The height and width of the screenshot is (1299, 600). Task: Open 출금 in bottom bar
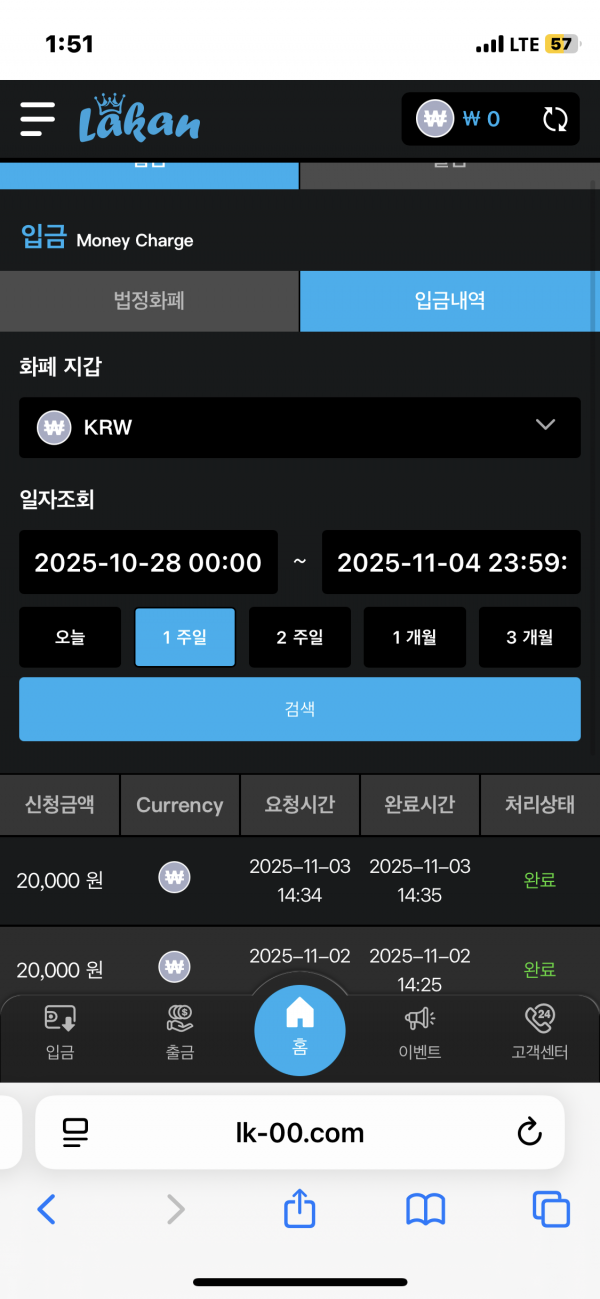pos(180,1033)
